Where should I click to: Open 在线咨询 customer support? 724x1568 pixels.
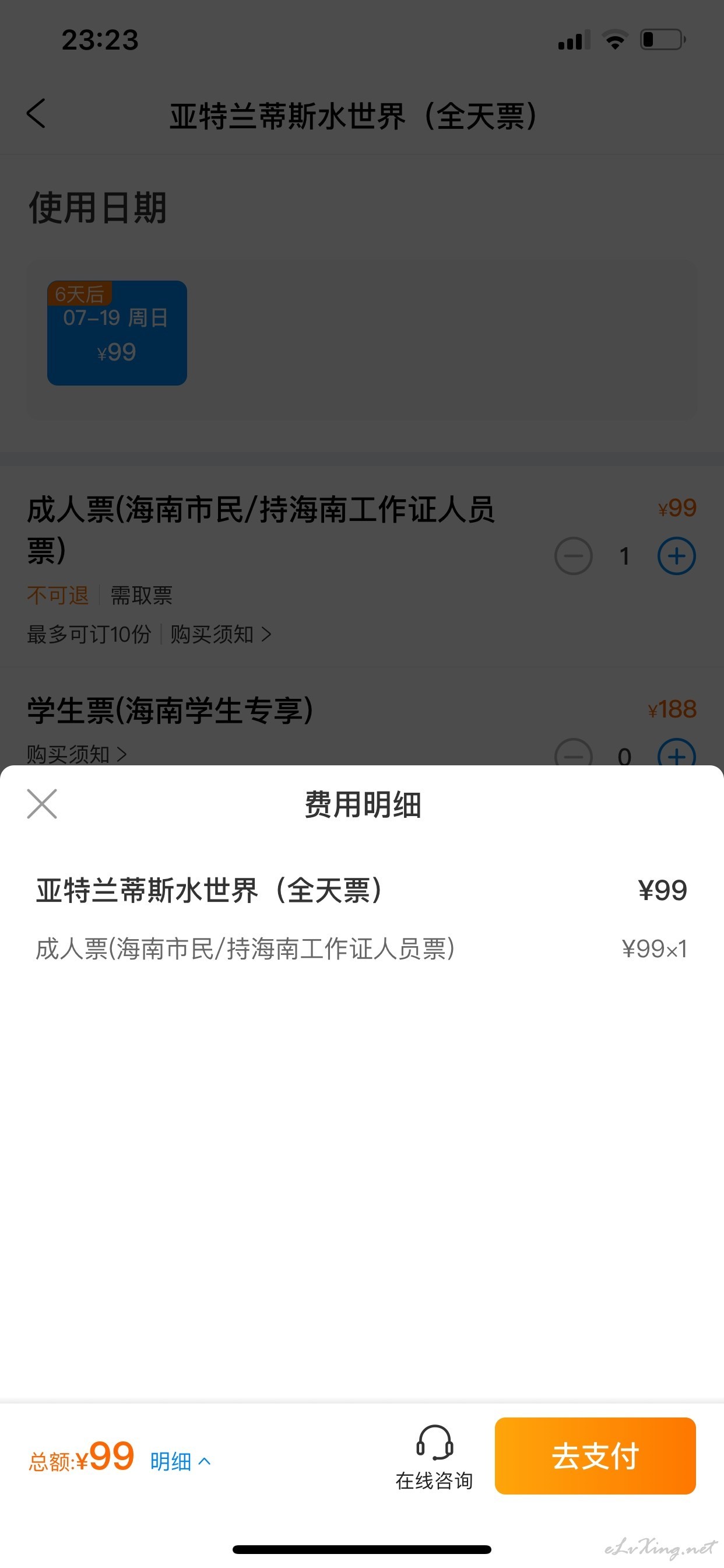point(434,1457)
